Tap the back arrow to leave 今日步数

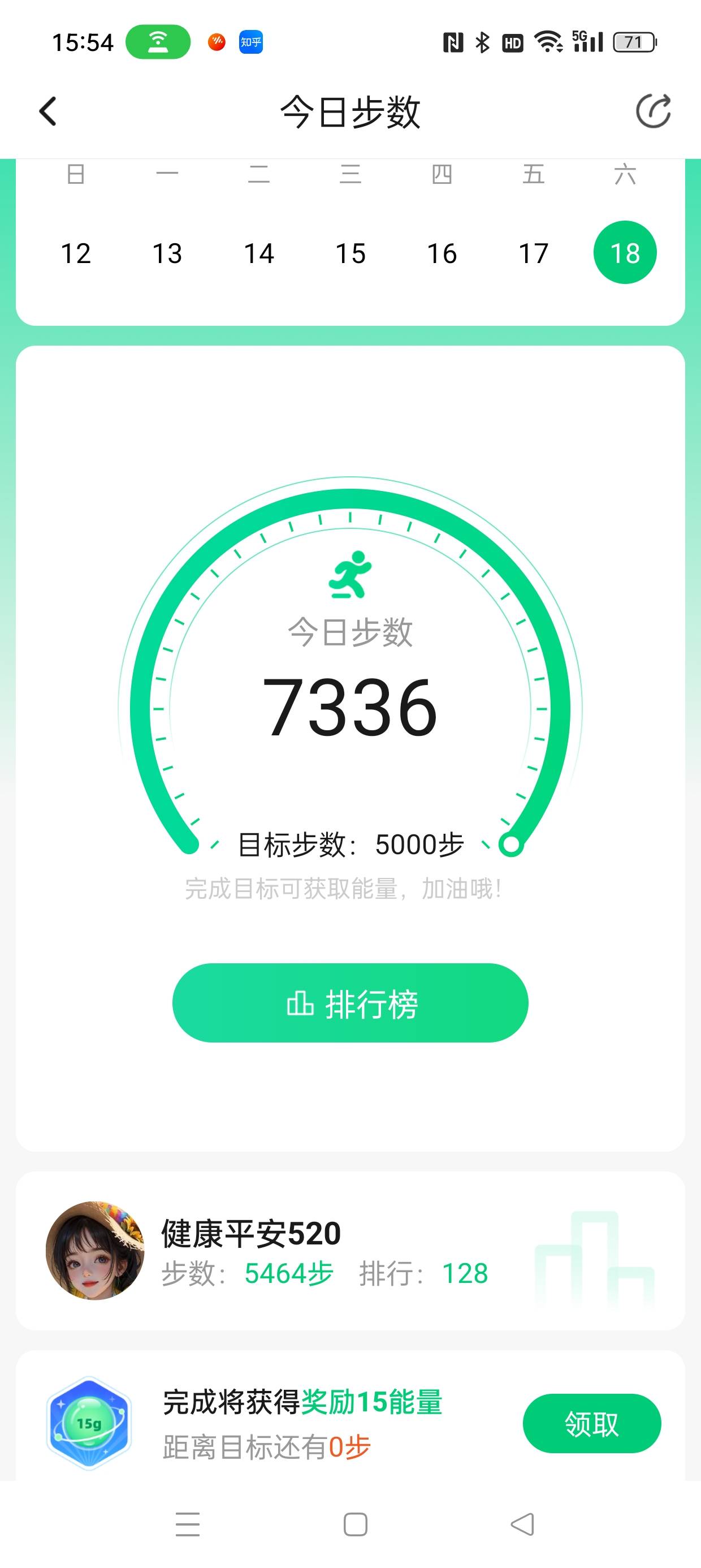tap(47, 111)
